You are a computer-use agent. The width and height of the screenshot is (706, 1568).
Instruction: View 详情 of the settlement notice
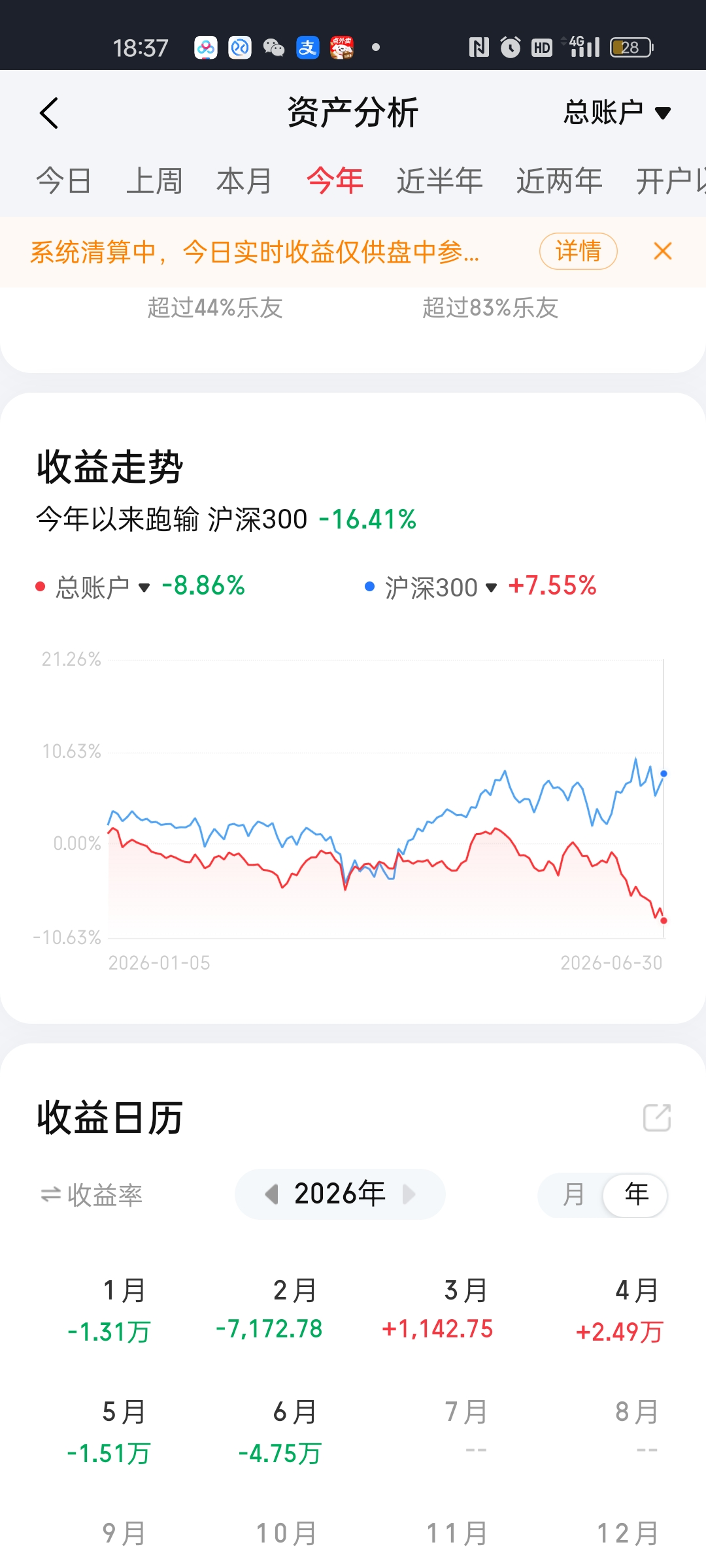(579, 251)
